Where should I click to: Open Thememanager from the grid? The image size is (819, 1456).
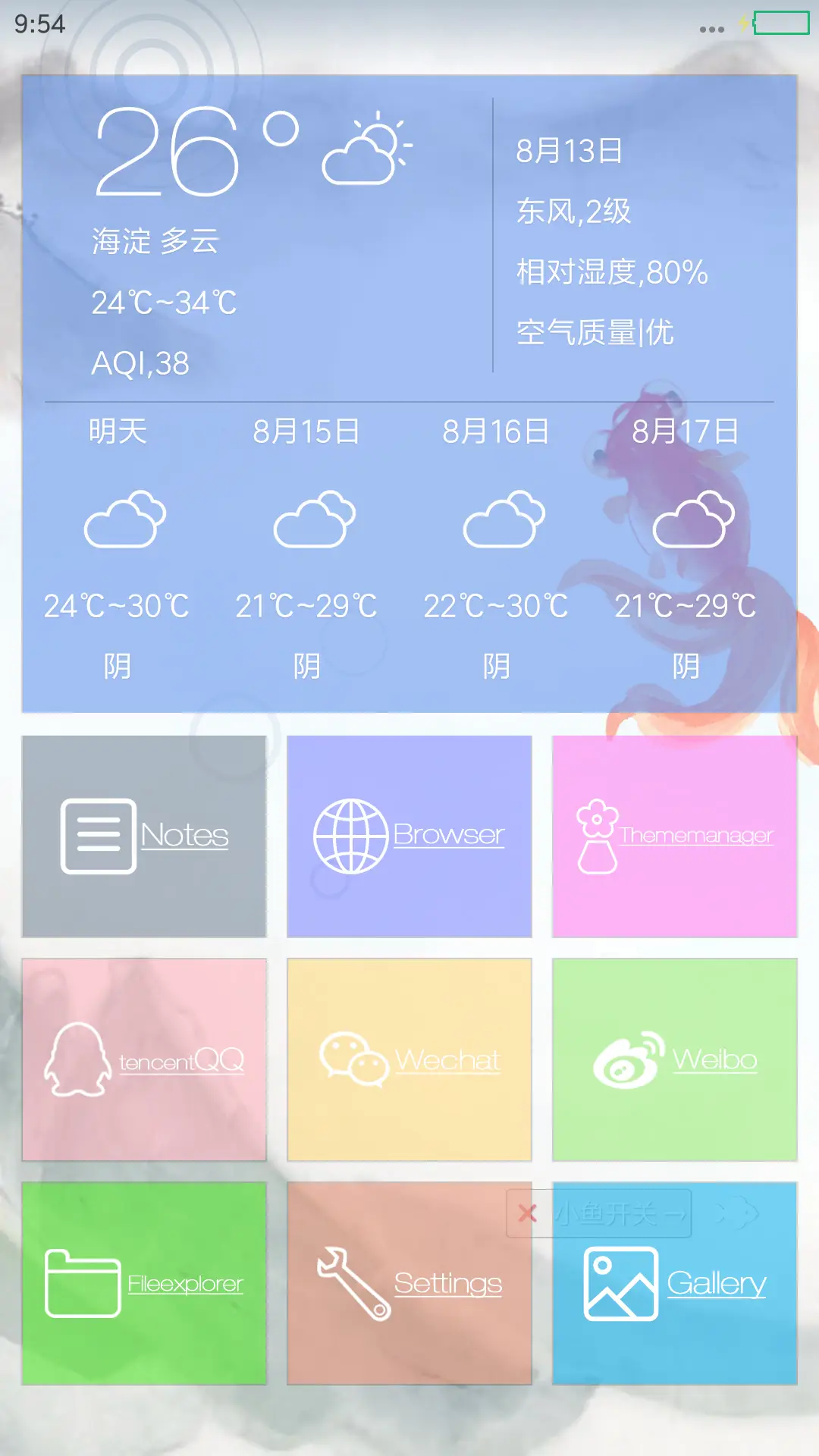click(675, 836)
